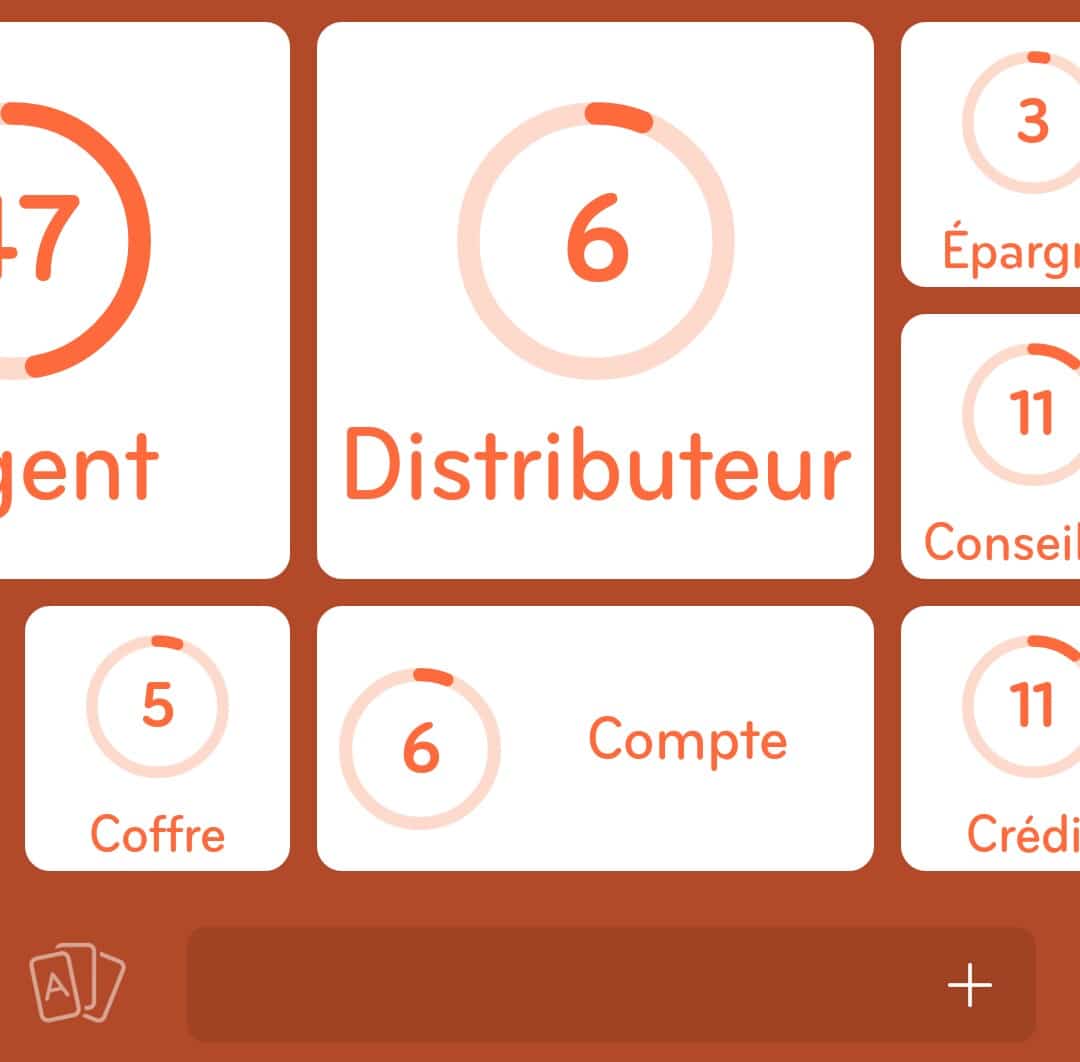
Task: Tap the answer input field
Action: point(560,985)
